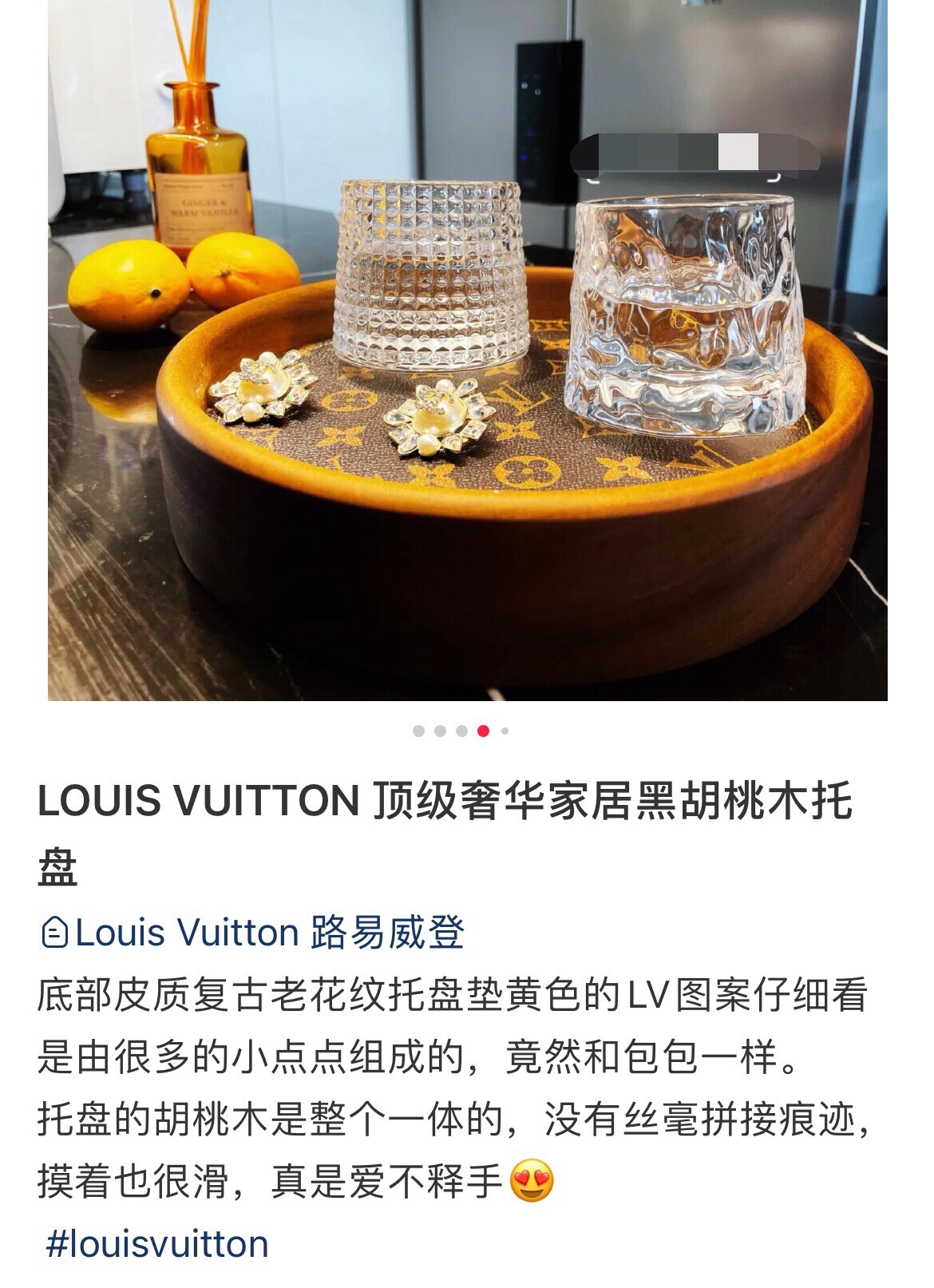
Task: Tap the #louisvuitton hashtag
Action: click(x=157, y=1244)
